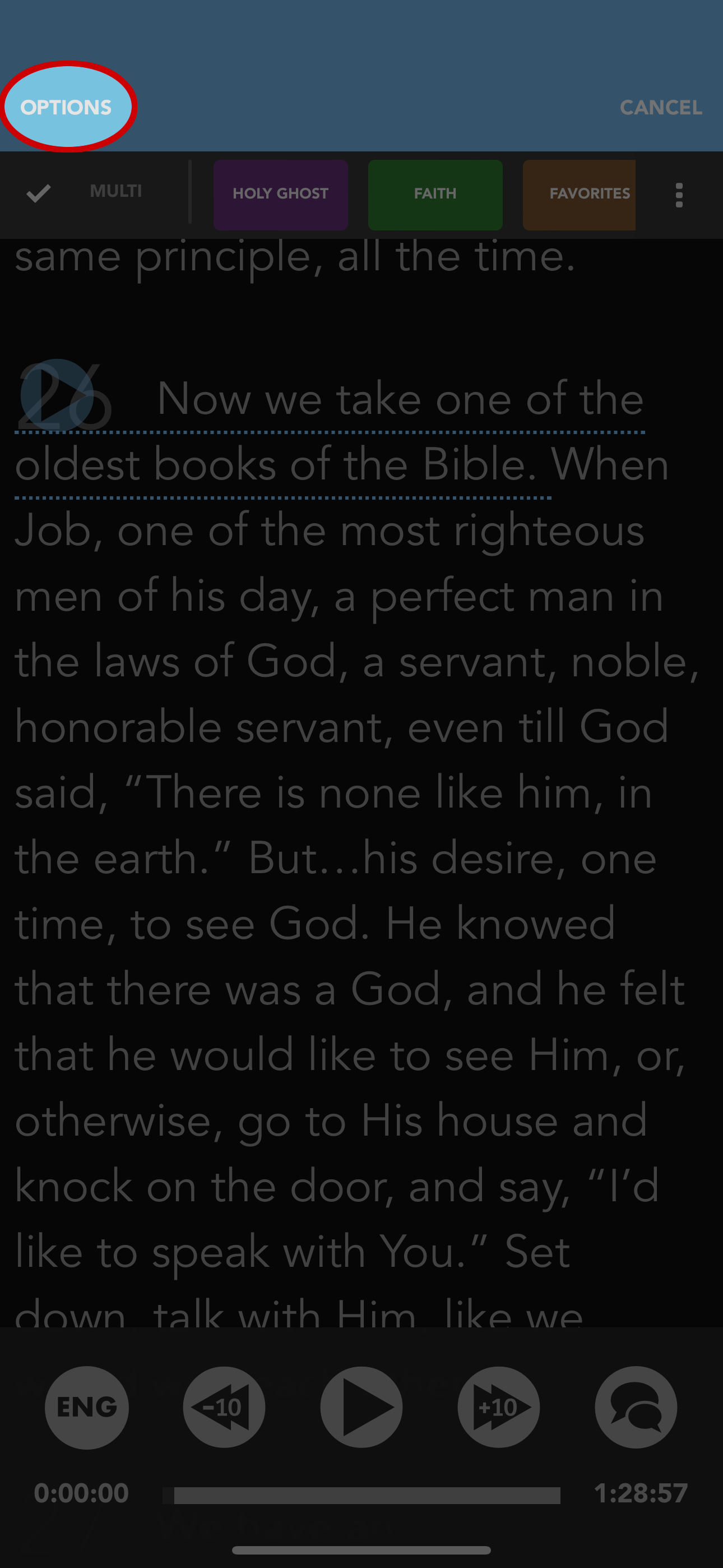Rewind audio by 10 seconds
Image resolution: width=723 pixels, height=1568 pixels.
(x=224, y=1407)
